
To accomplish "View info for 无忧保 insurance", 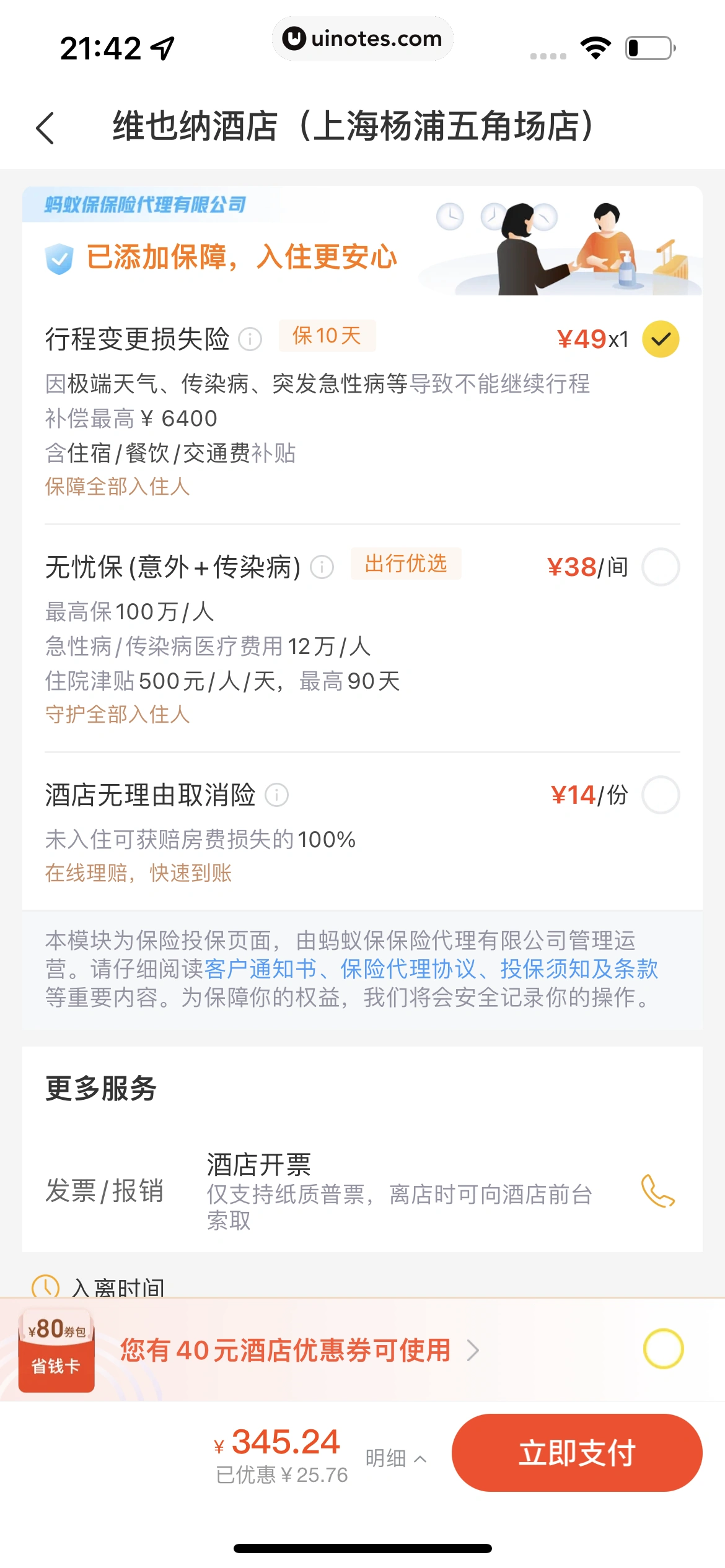I will coord(322,567).
